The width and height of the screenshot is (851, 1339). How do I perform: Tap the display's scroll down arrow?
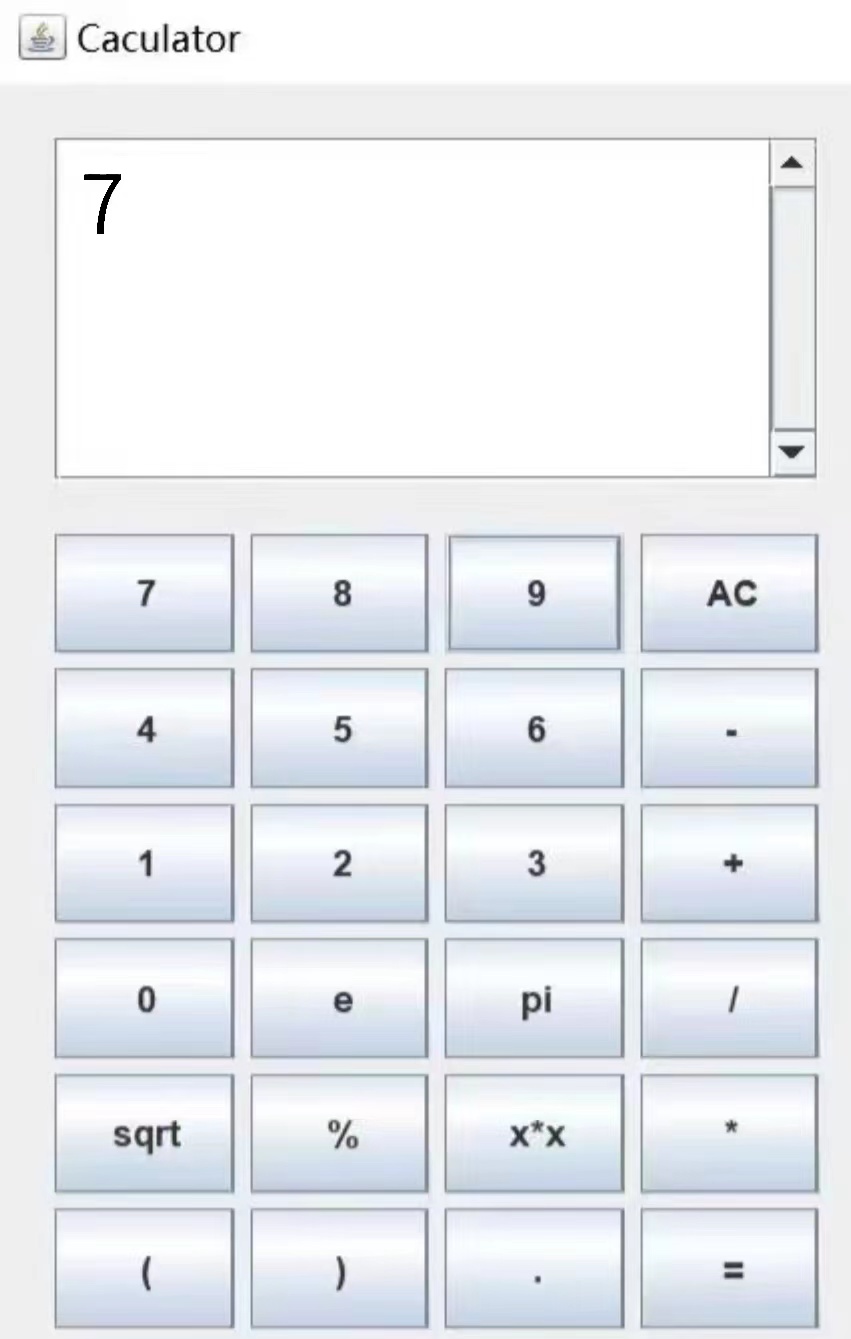click(794, 452)
